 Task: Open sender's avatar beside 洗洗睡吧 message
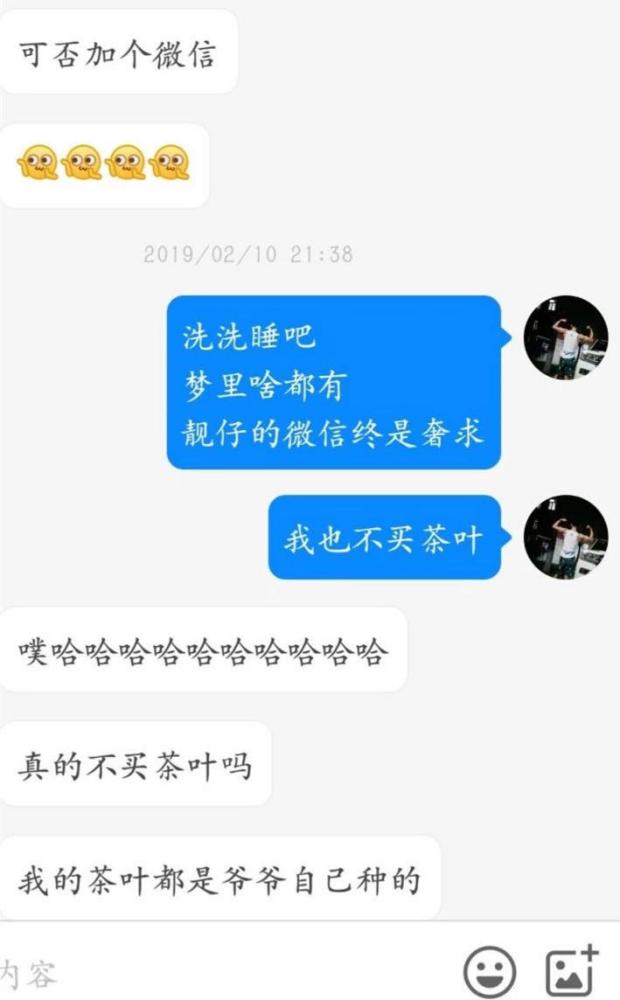[565, 338]
